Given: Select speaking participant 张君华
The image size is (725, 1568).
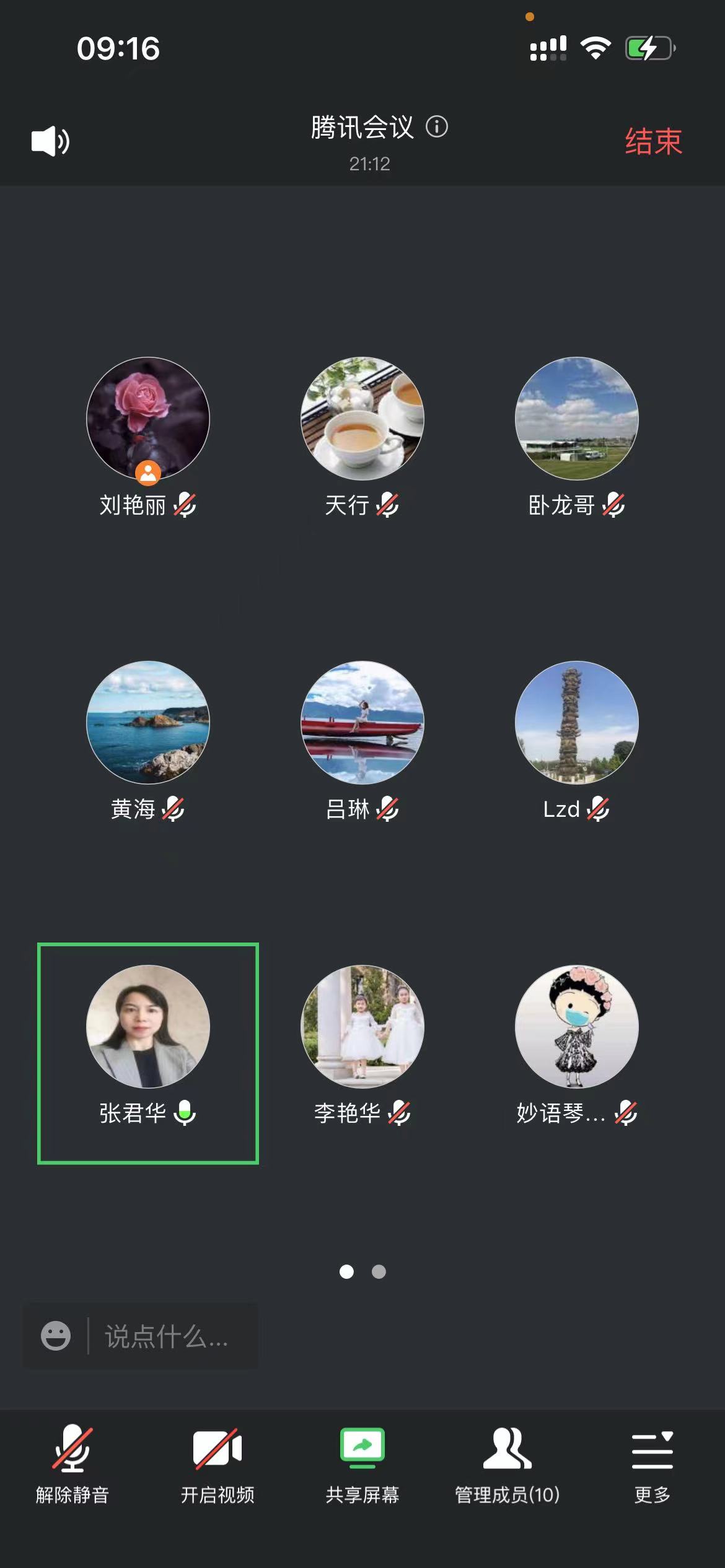Looking at the screenshot, I should (147, 1027).
